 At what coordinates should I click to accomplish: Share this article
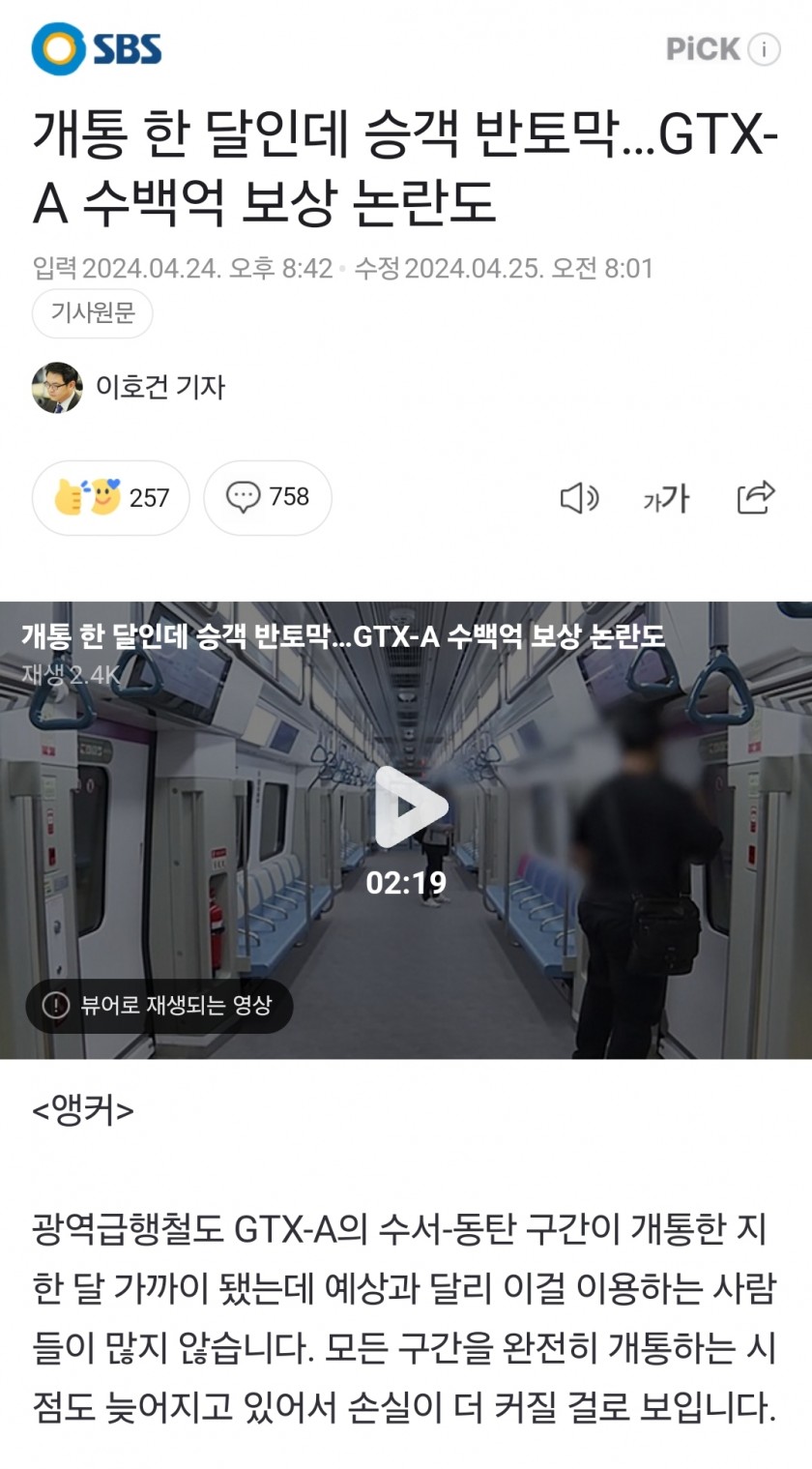coord(756,497)
